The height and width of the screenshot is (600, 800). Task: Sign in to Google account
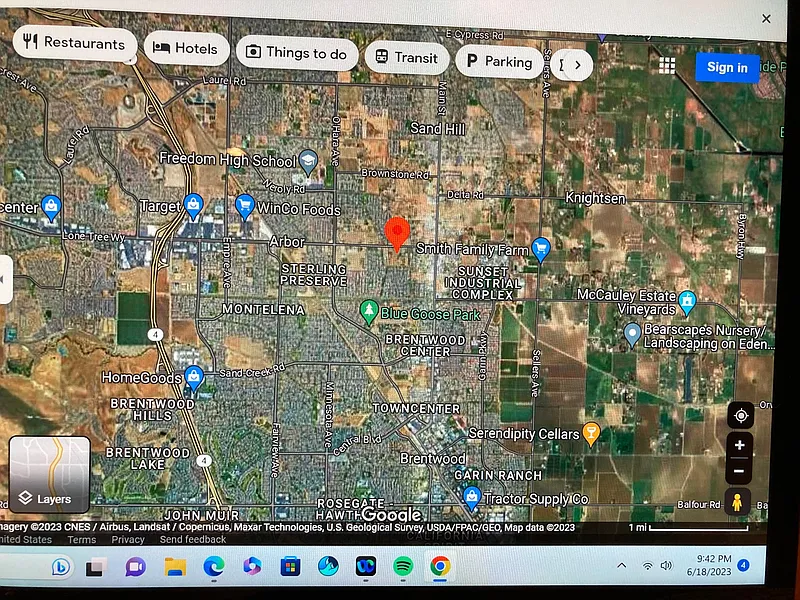727,68
